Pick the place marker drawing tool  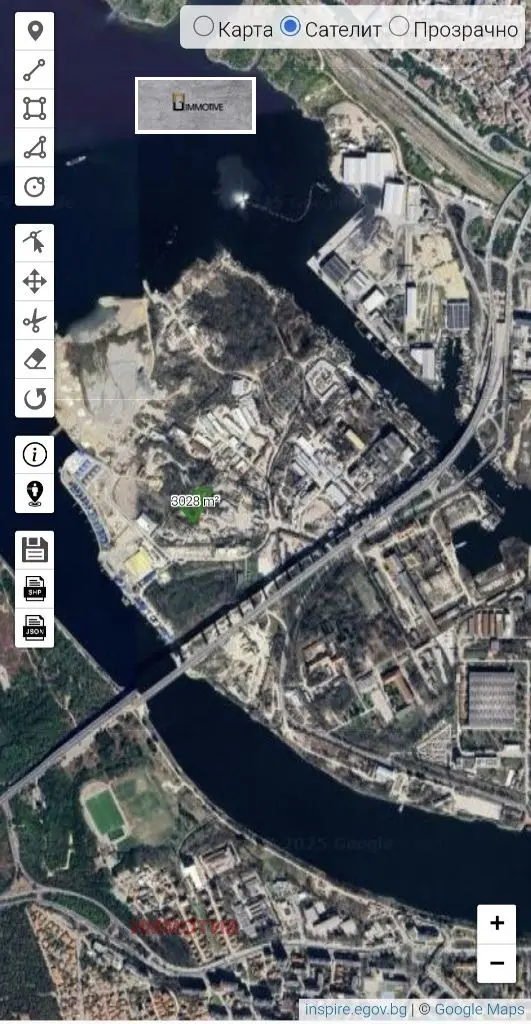coord(35,31)
